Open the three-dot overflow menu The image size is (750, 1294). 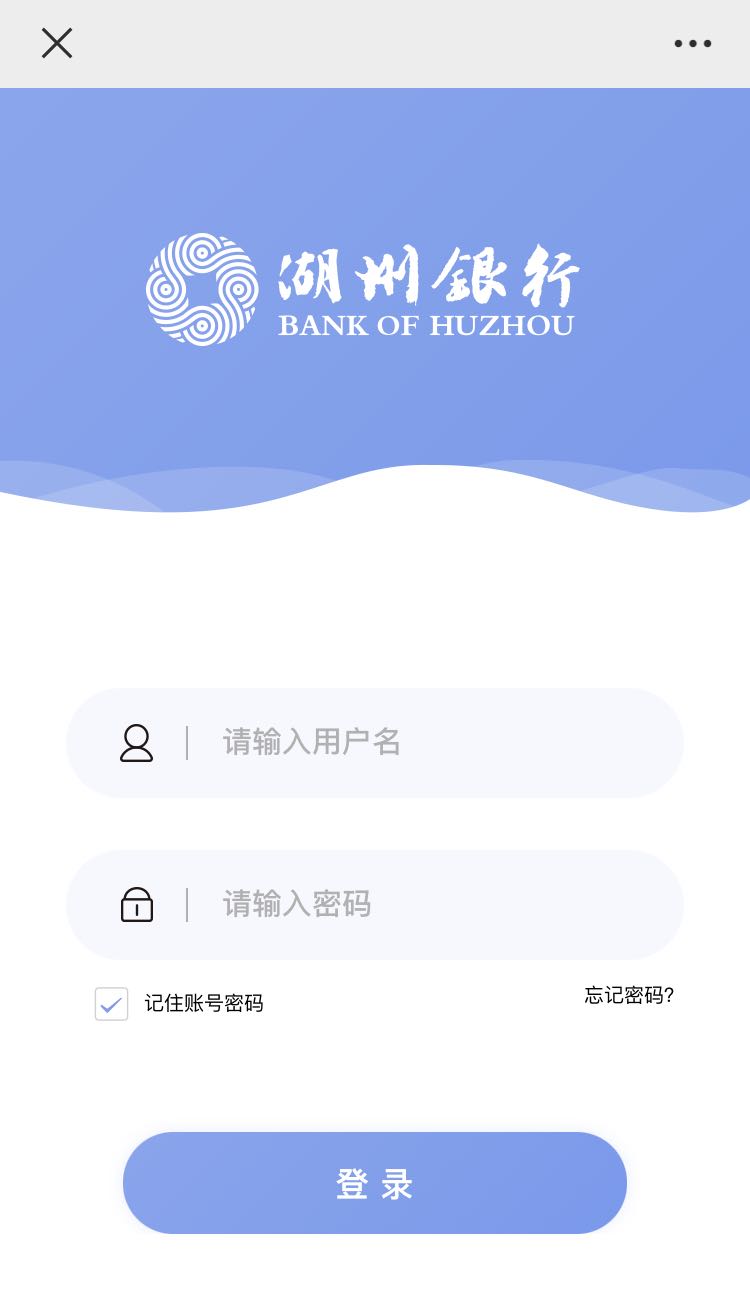click(692, 43)
